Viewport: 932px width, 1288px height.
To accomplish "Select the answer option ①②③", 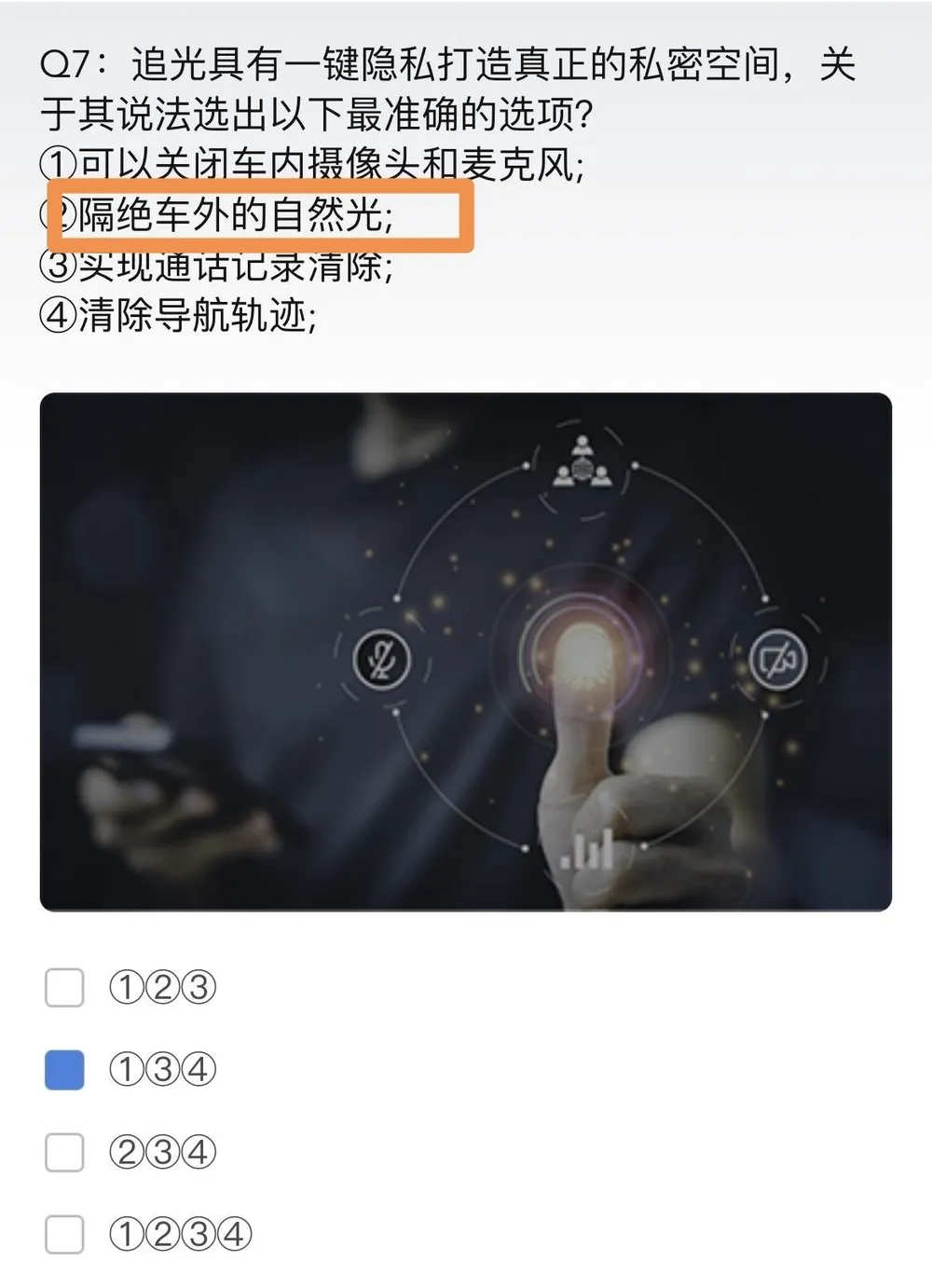I will tap(64, 987).
